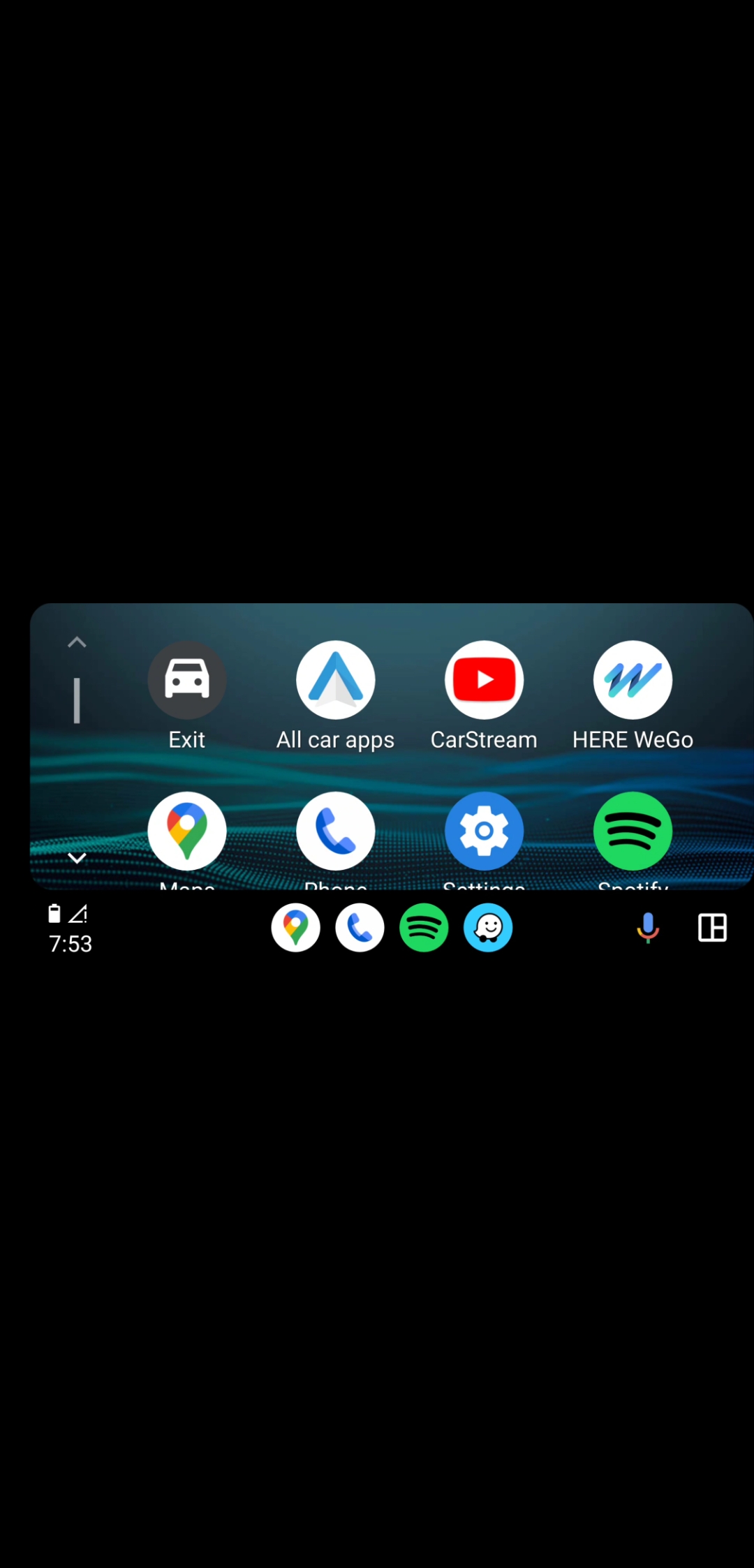Open Phone dialer in the taskbar
Viewport: 754px width, 1568px height.
(x=360, y=928)
